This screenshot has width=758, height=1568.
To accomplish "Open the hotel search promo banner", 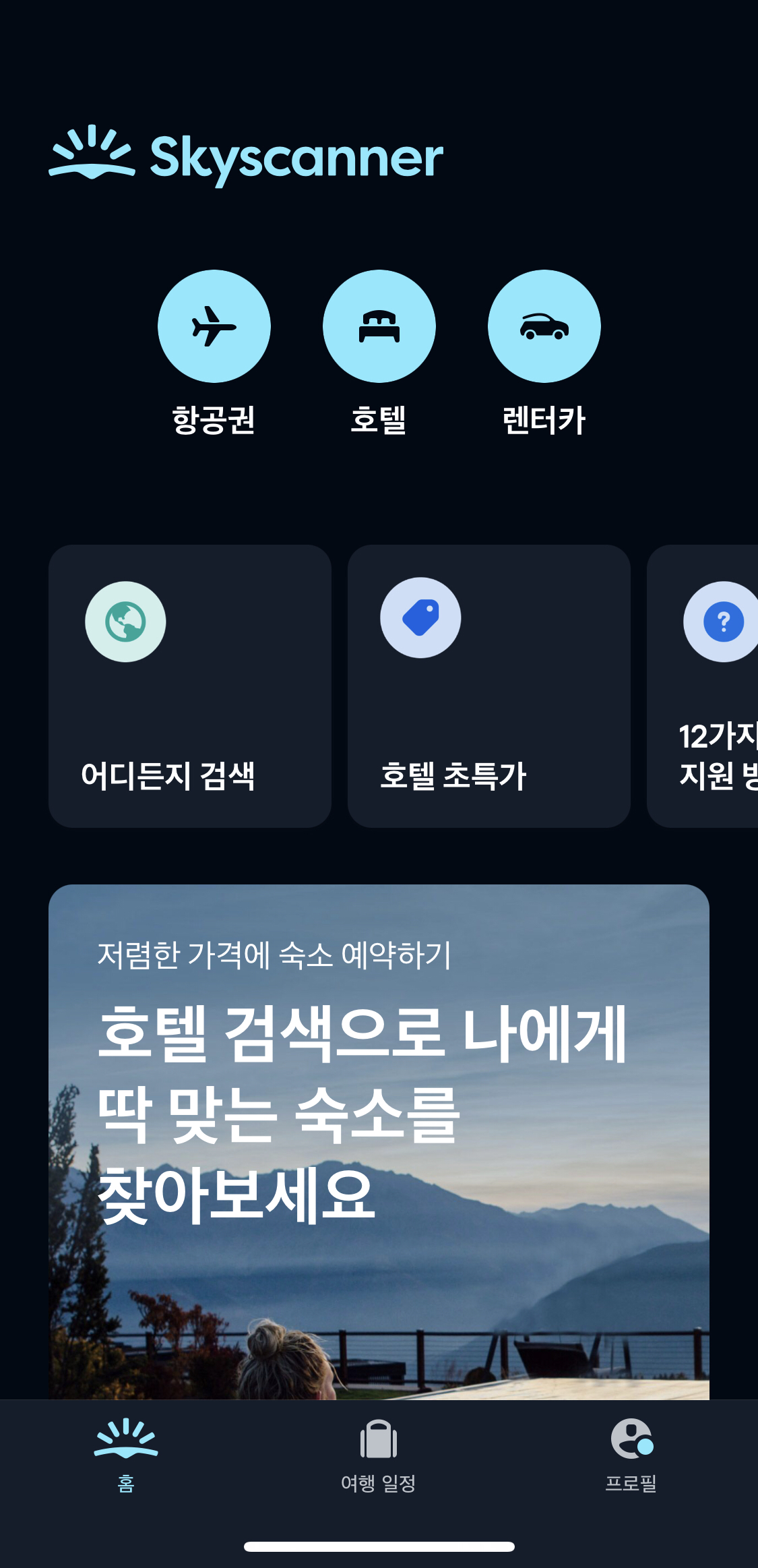I will pos(379,1139).
